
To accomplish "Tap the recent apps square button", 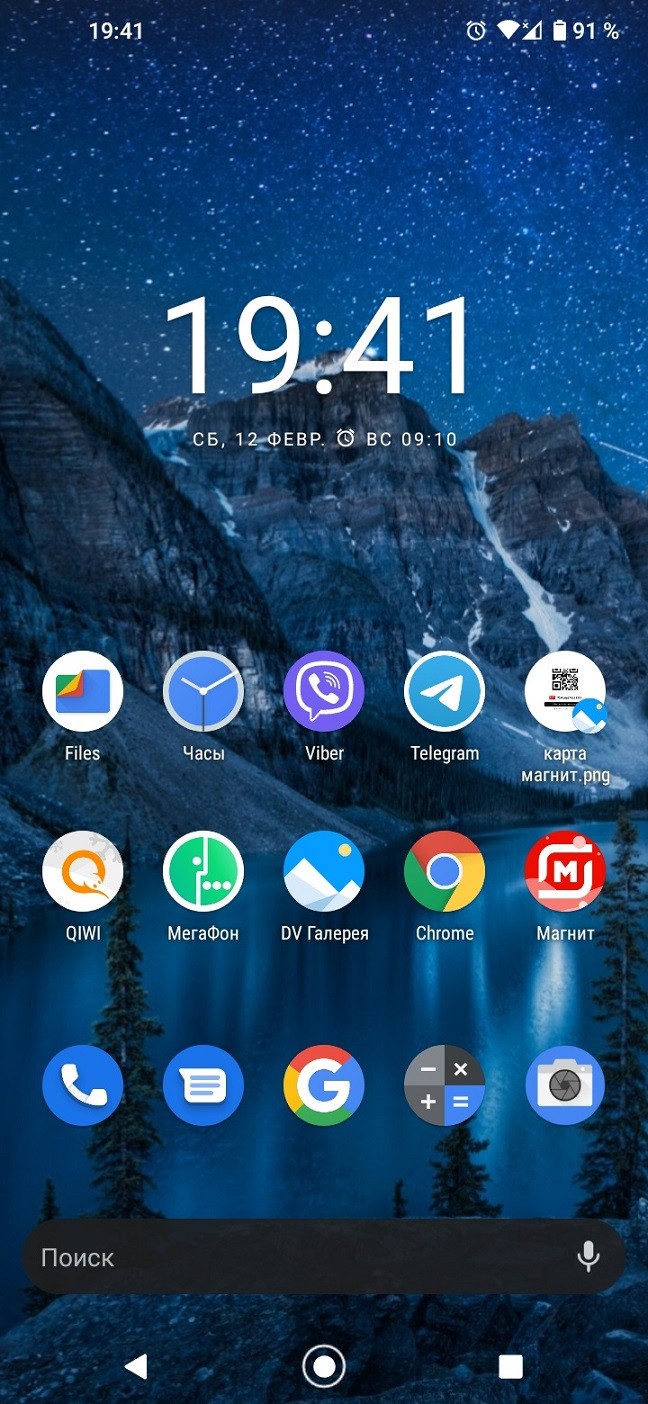I will [511, 1366].
